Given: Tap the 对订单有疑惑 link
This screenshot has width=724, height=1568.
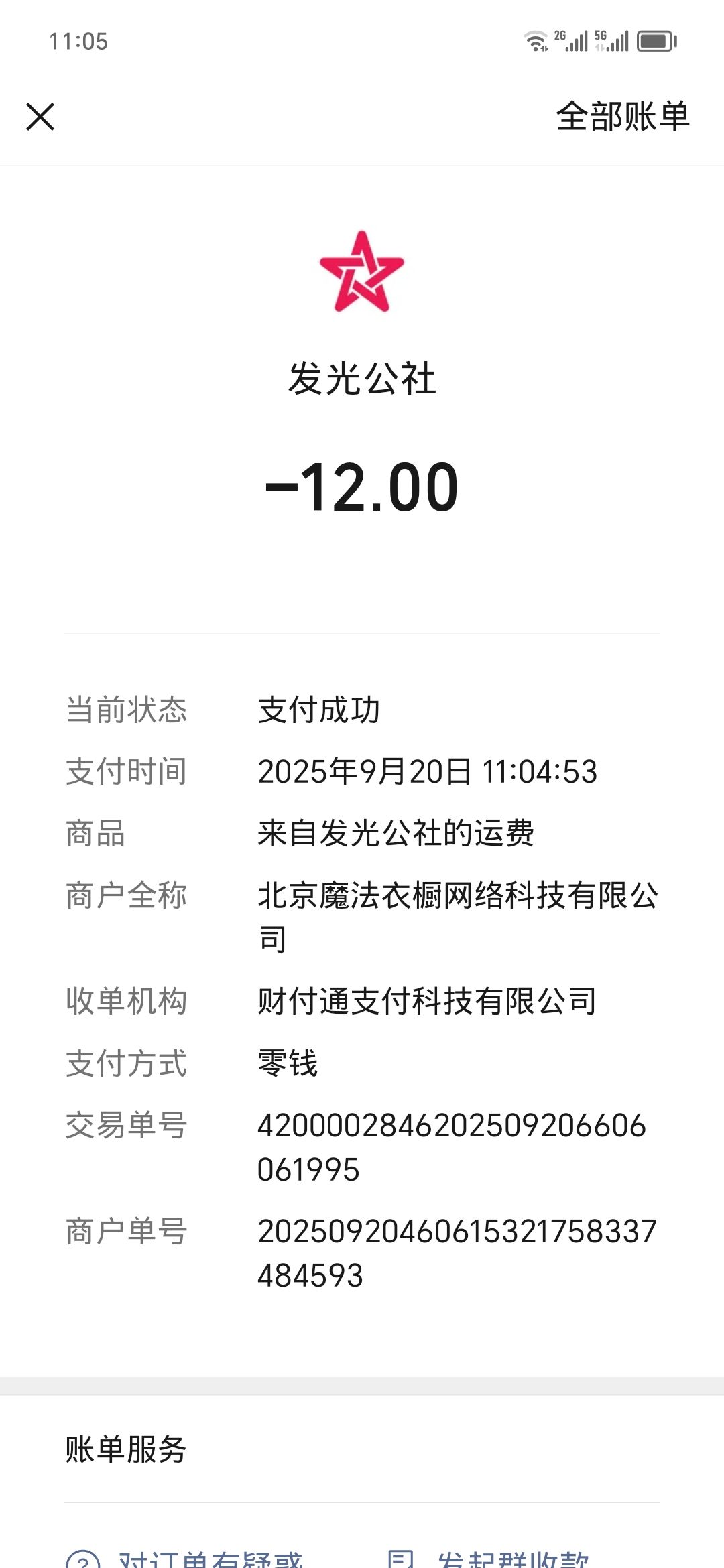Looking at the screenshot, I should point(210,1559).
